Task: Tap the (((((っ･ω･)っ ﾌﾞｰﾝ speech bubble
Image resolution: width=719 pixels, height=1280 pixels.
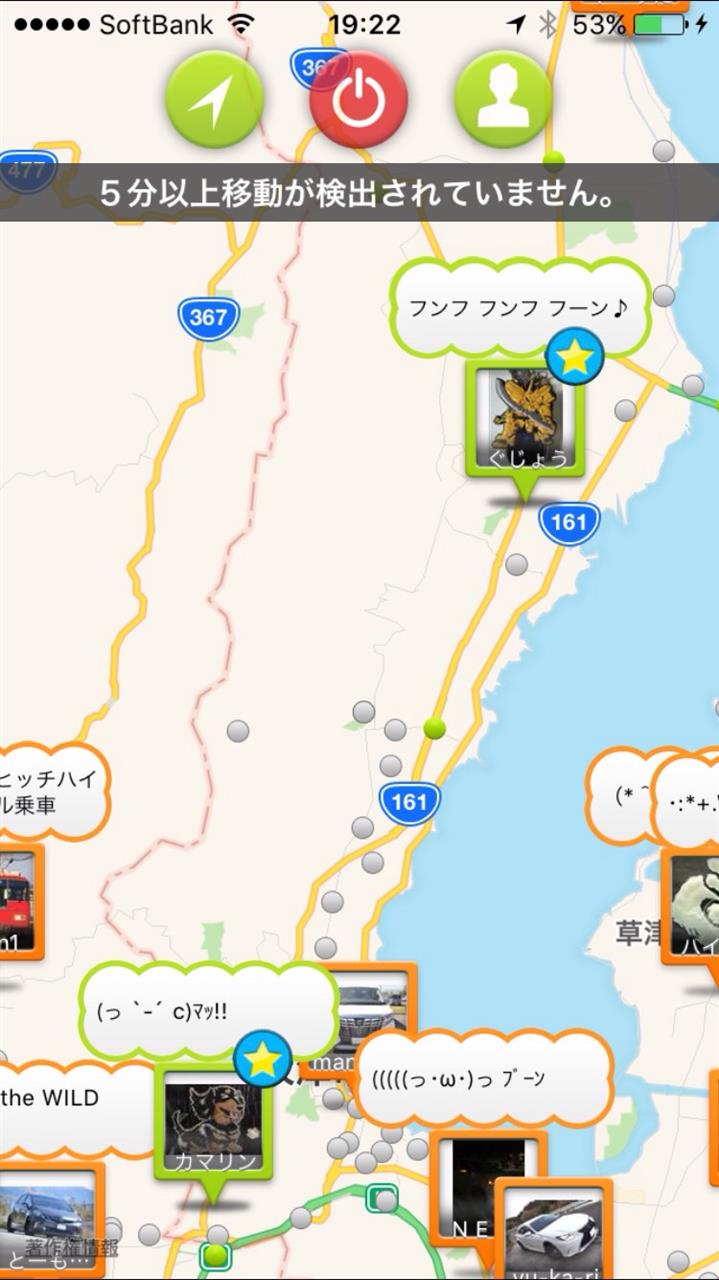Action: (485, 1079)
